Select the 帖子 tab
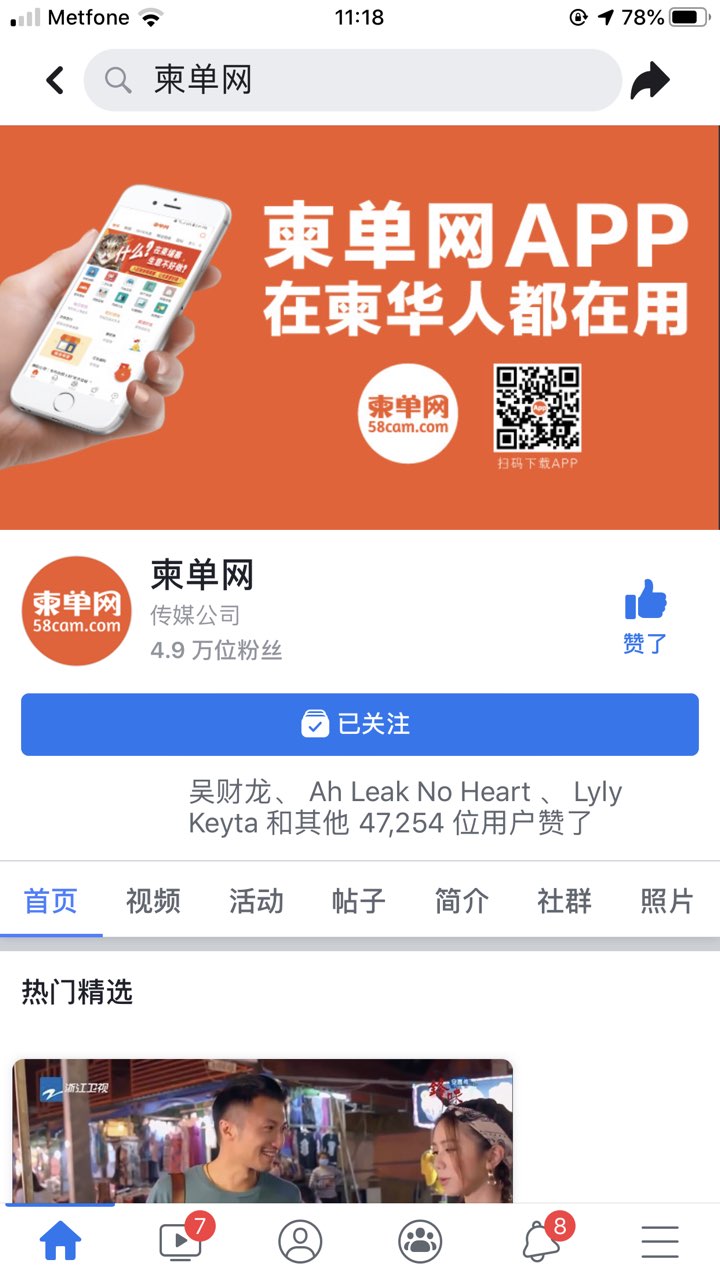 click(359, 901)
